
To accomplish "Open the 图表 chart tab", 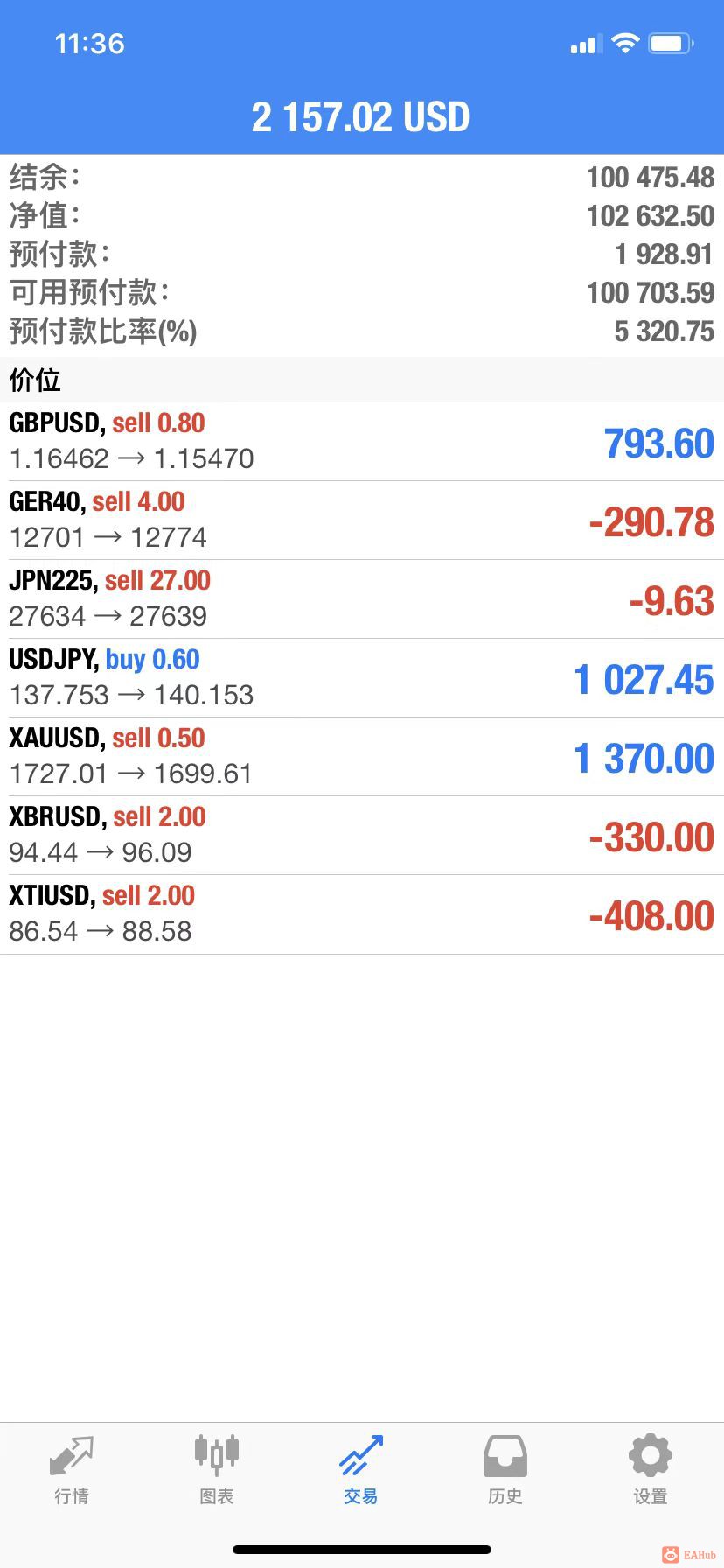I will coord(216,1472).
